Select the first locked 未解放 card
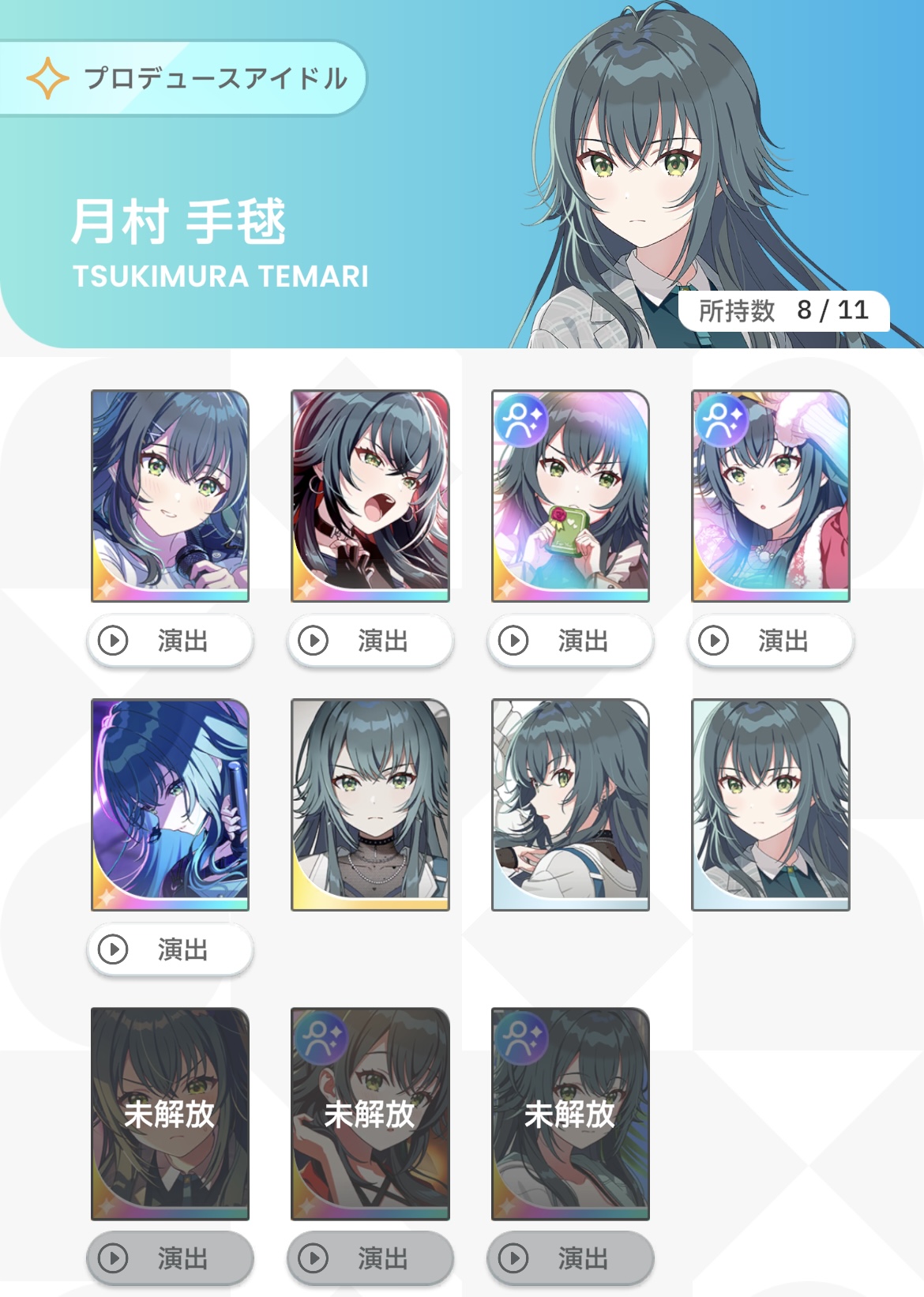 pos(170,1114)
